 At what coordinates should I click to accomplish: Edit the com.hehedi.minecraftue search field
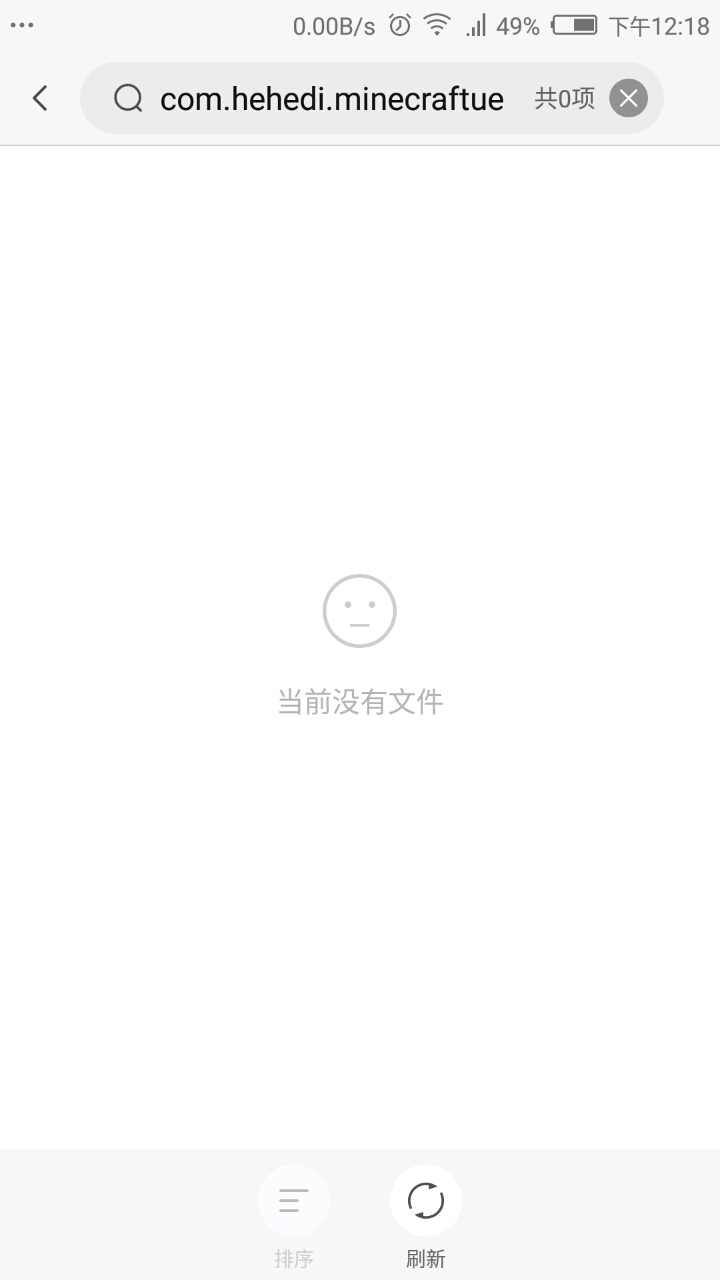tap(331, 98)
